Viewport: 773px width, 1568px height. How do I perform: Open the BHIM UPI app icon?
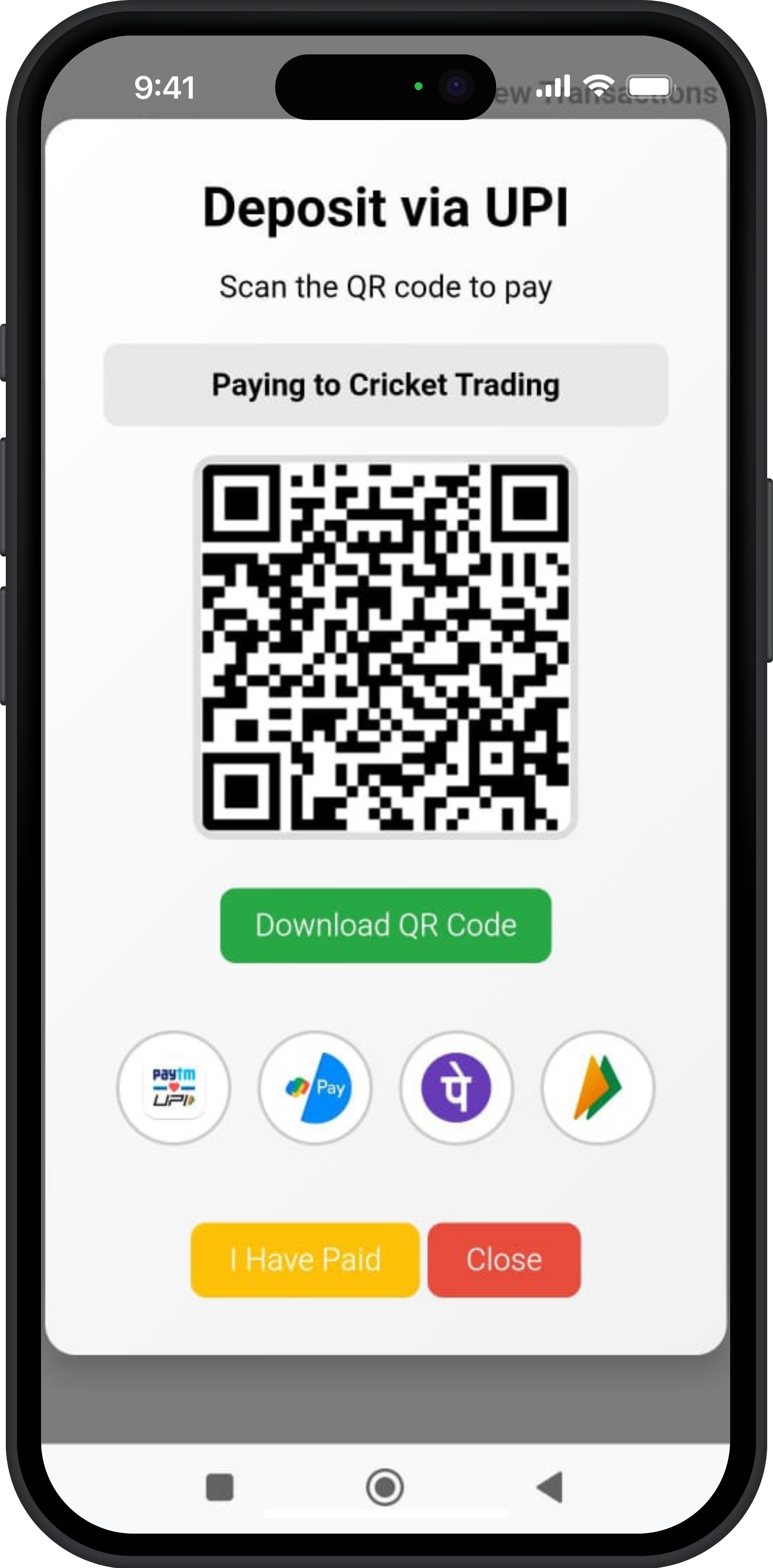(598, 1087)
